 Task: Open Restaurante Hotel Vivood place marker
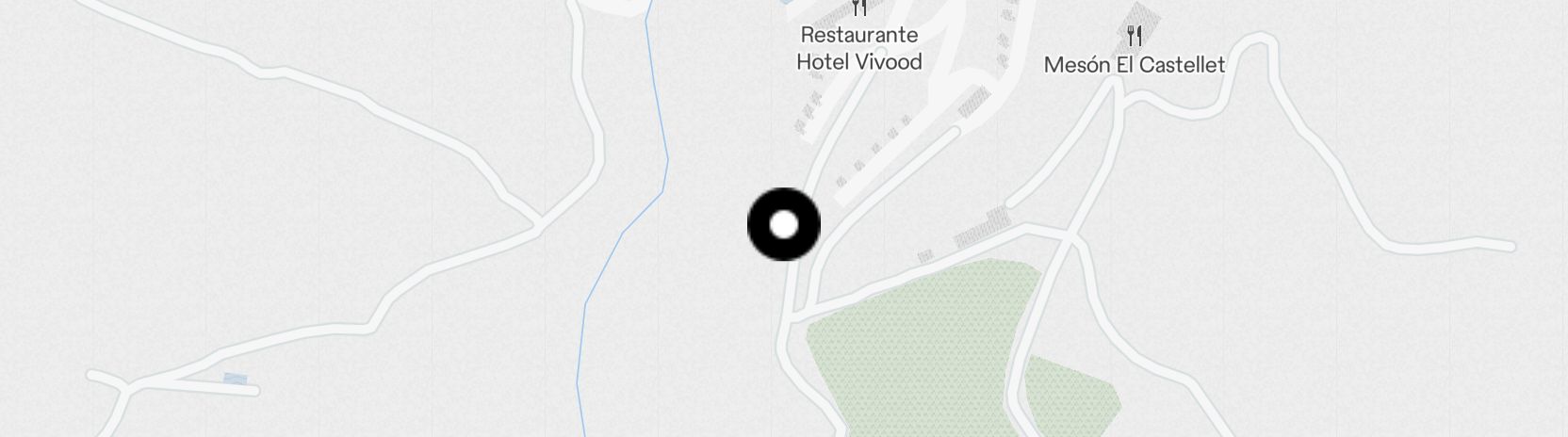(858, 10)
